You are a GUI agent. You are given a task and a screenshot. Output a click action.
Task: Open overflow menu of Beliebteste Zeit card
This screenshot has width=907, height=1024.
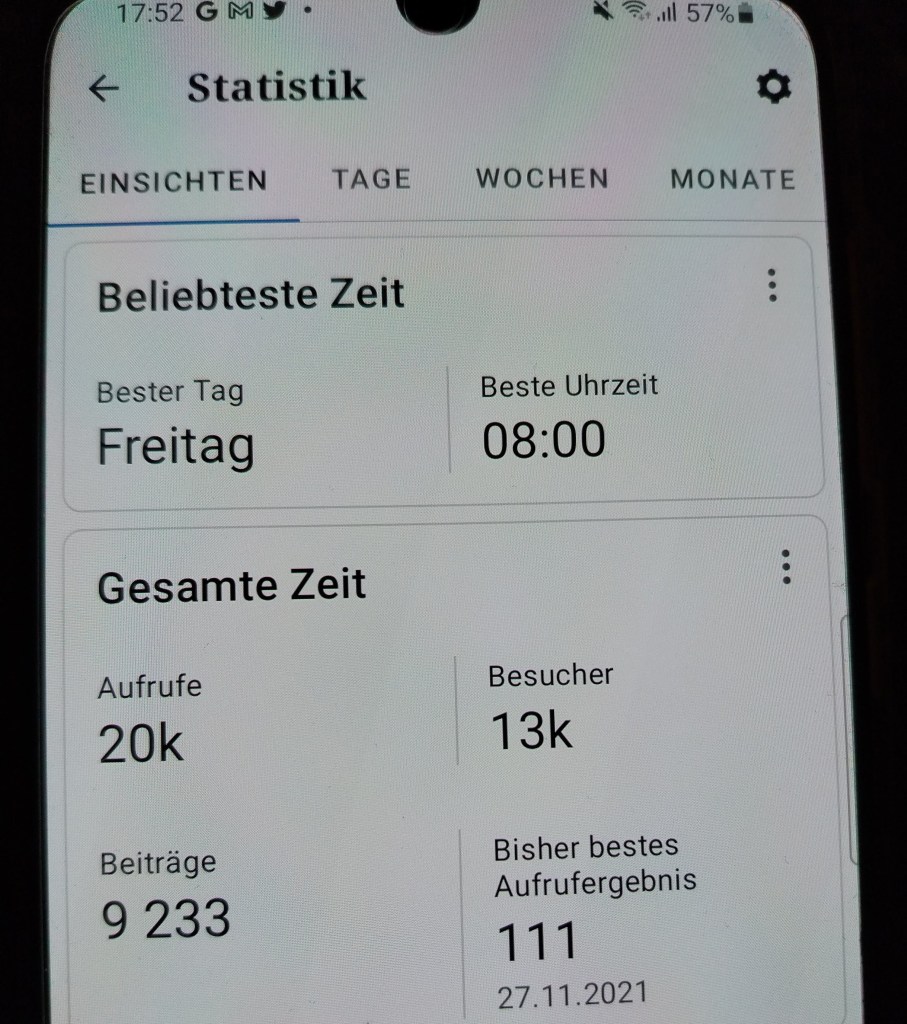coord(772,286)
